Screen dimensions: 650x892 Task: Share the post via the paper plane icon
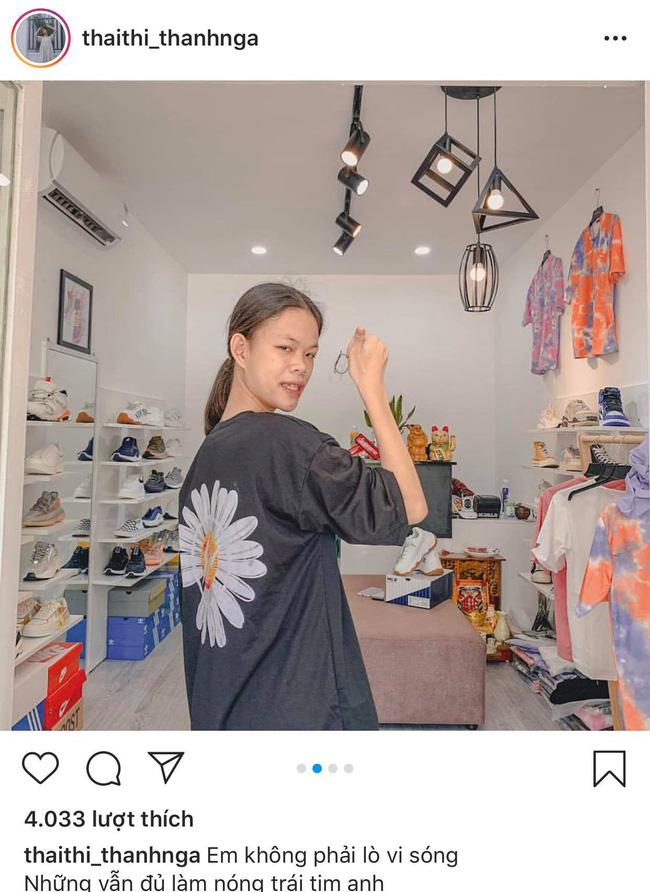tap(166, 766)
